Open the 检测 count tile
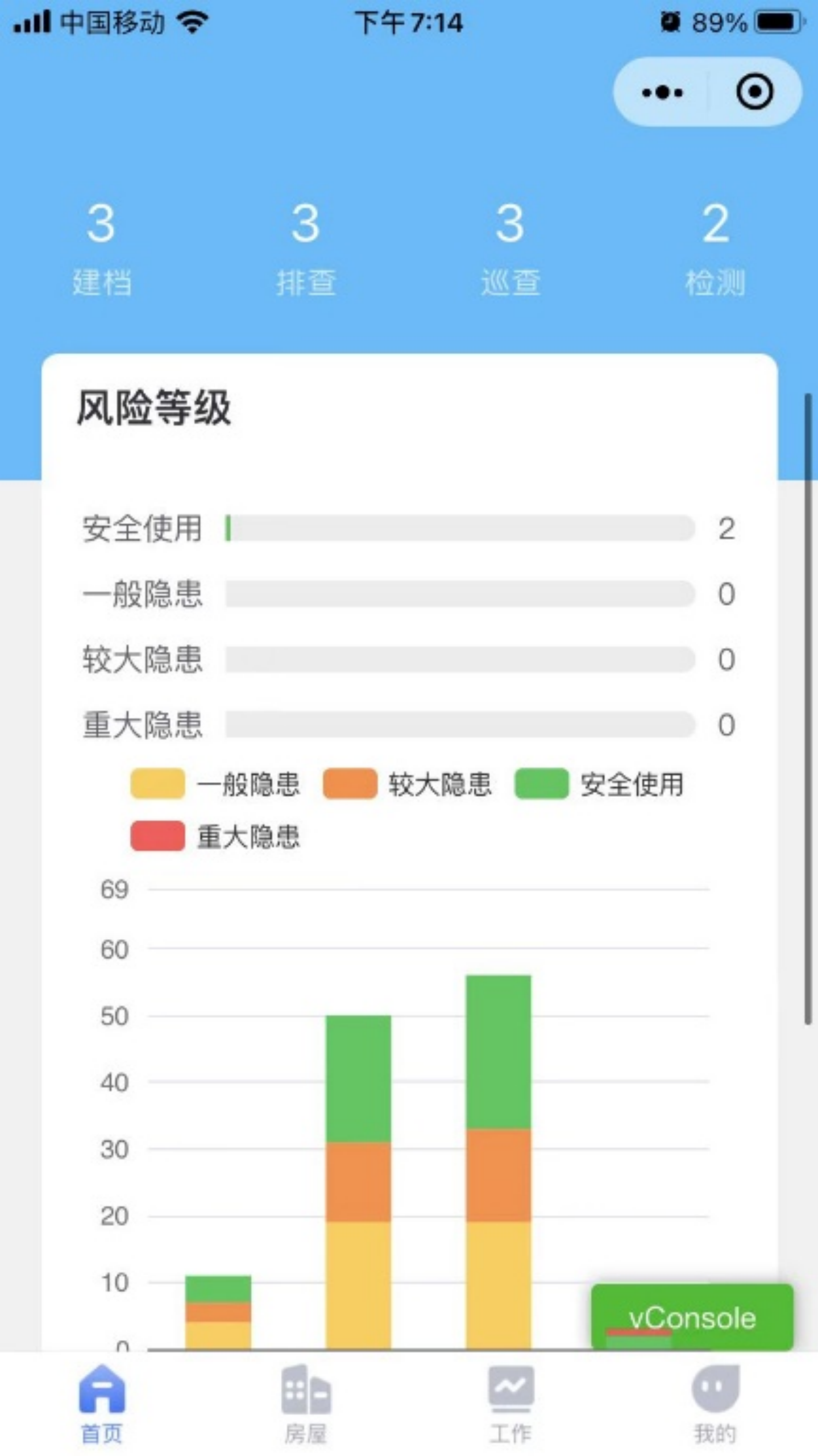818x1456 pixels. 715,249
